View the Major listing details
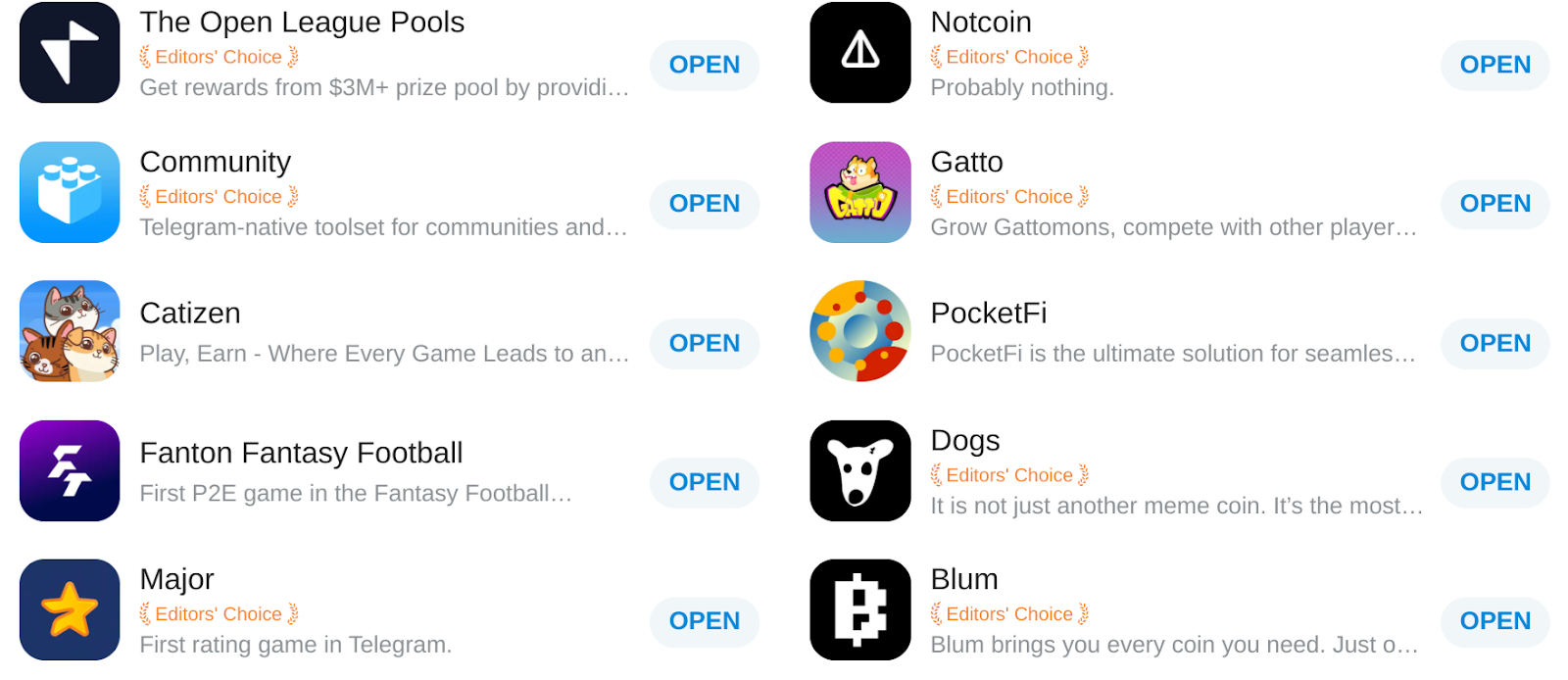The width and height of the screenshot is (1568, 680). (176, 579)
